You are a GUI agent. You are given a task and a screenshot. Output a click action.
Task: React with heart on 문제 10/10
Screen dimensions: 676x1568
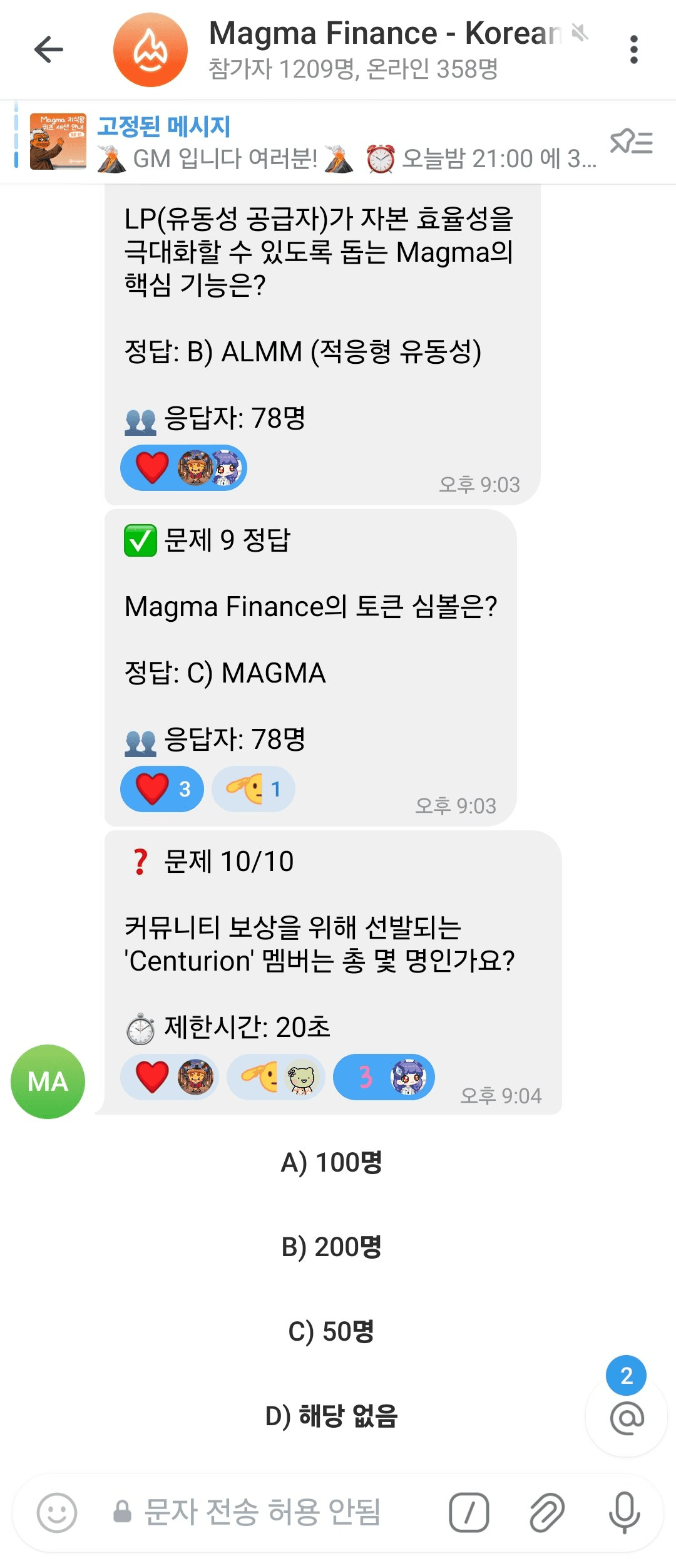tap(169, 1077)
